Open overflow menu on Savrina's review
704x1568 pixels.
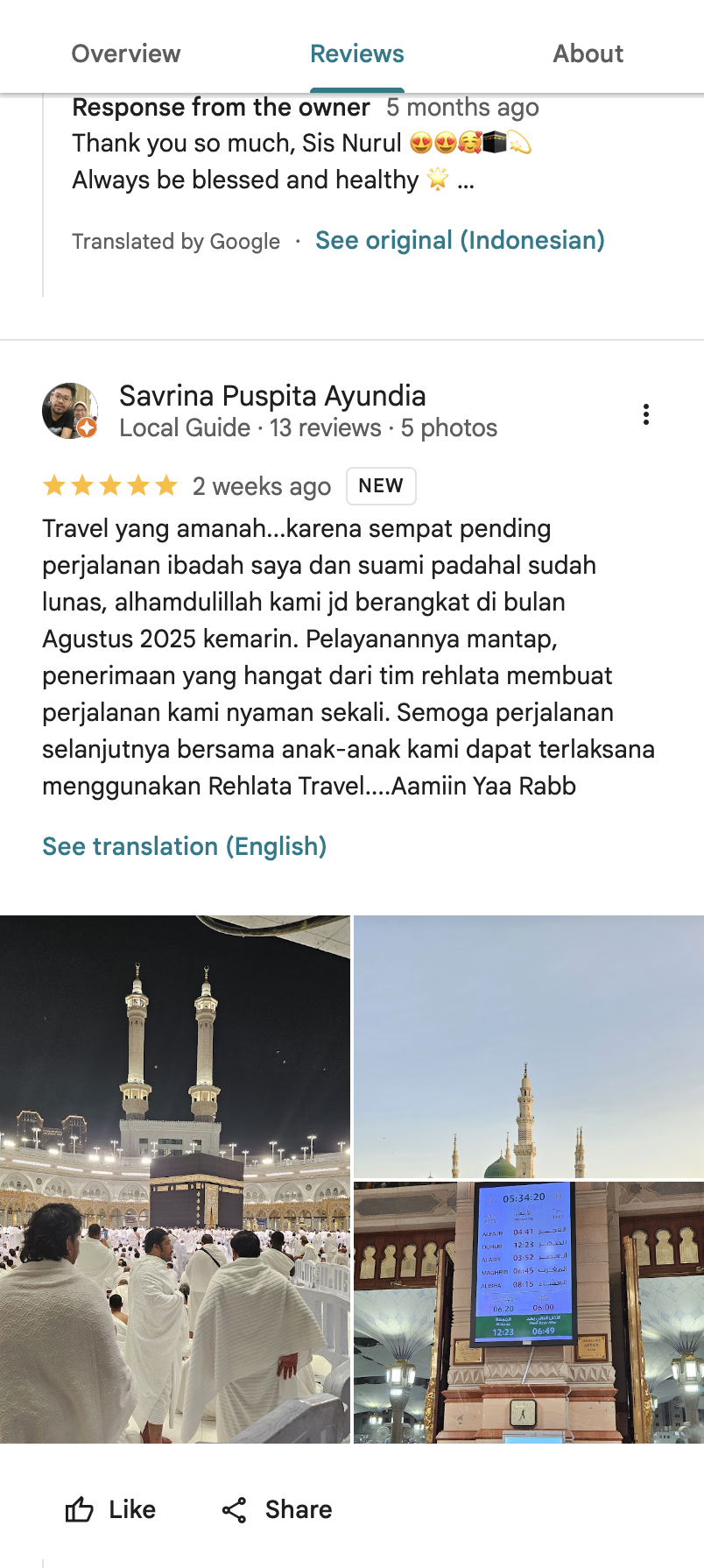coord(646,414)
